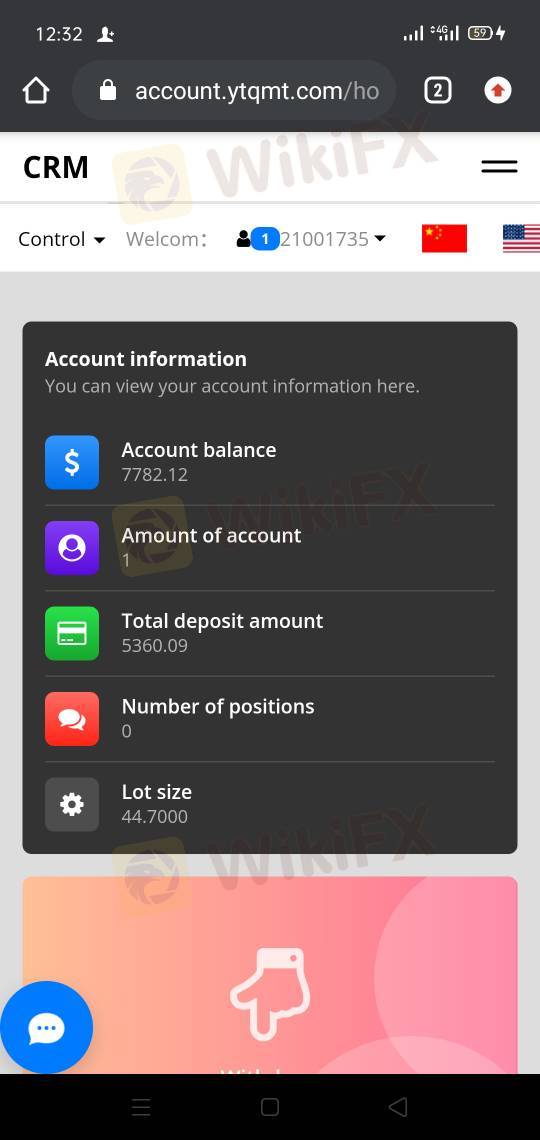The width and height of the screenshot is (540, 1140).
Task: Open recent apps from the navigation bar
Action: (141, 1107)
